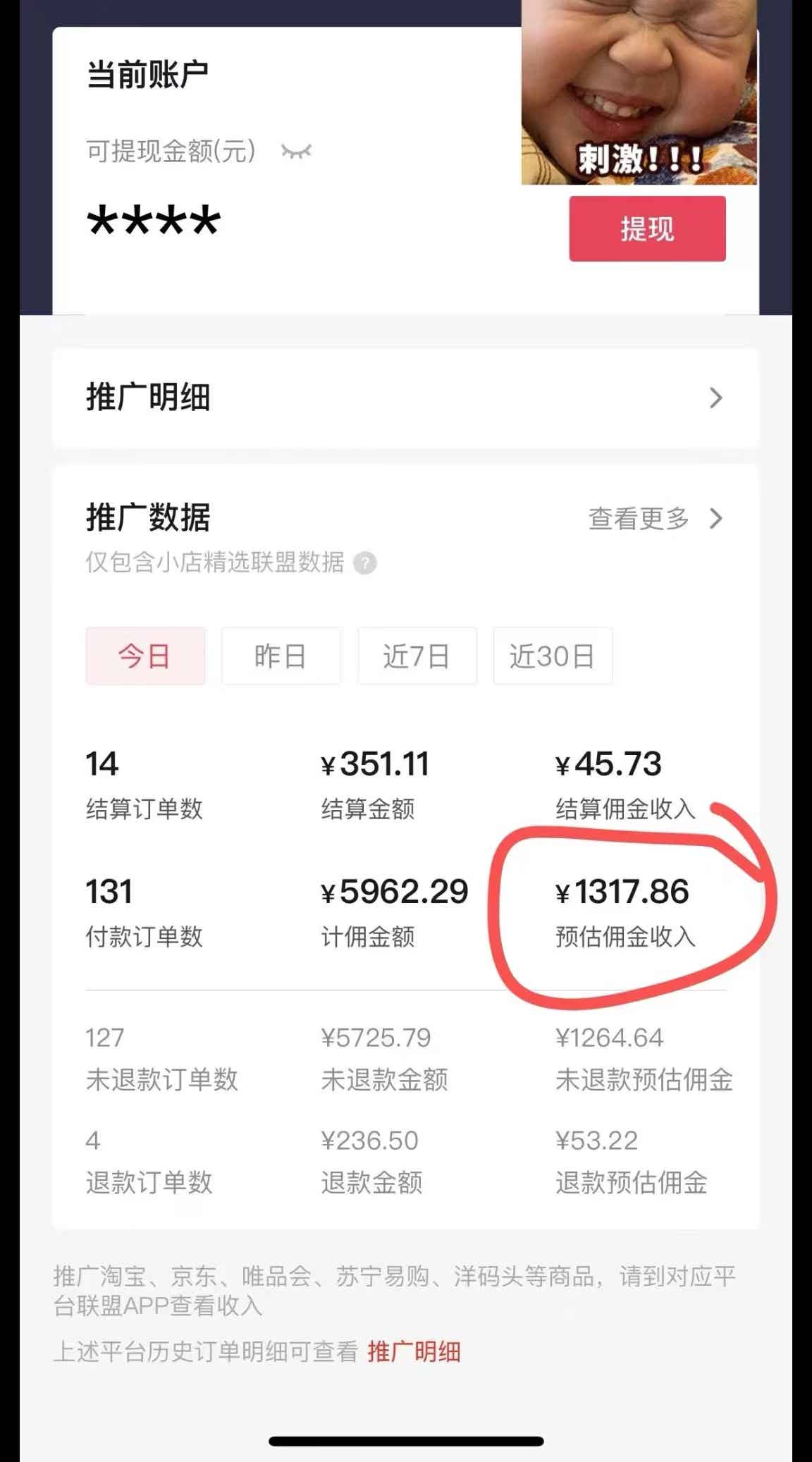
Task: Open the red 推广明细 link at the bottom
Action: click(x=414, y=1351)
